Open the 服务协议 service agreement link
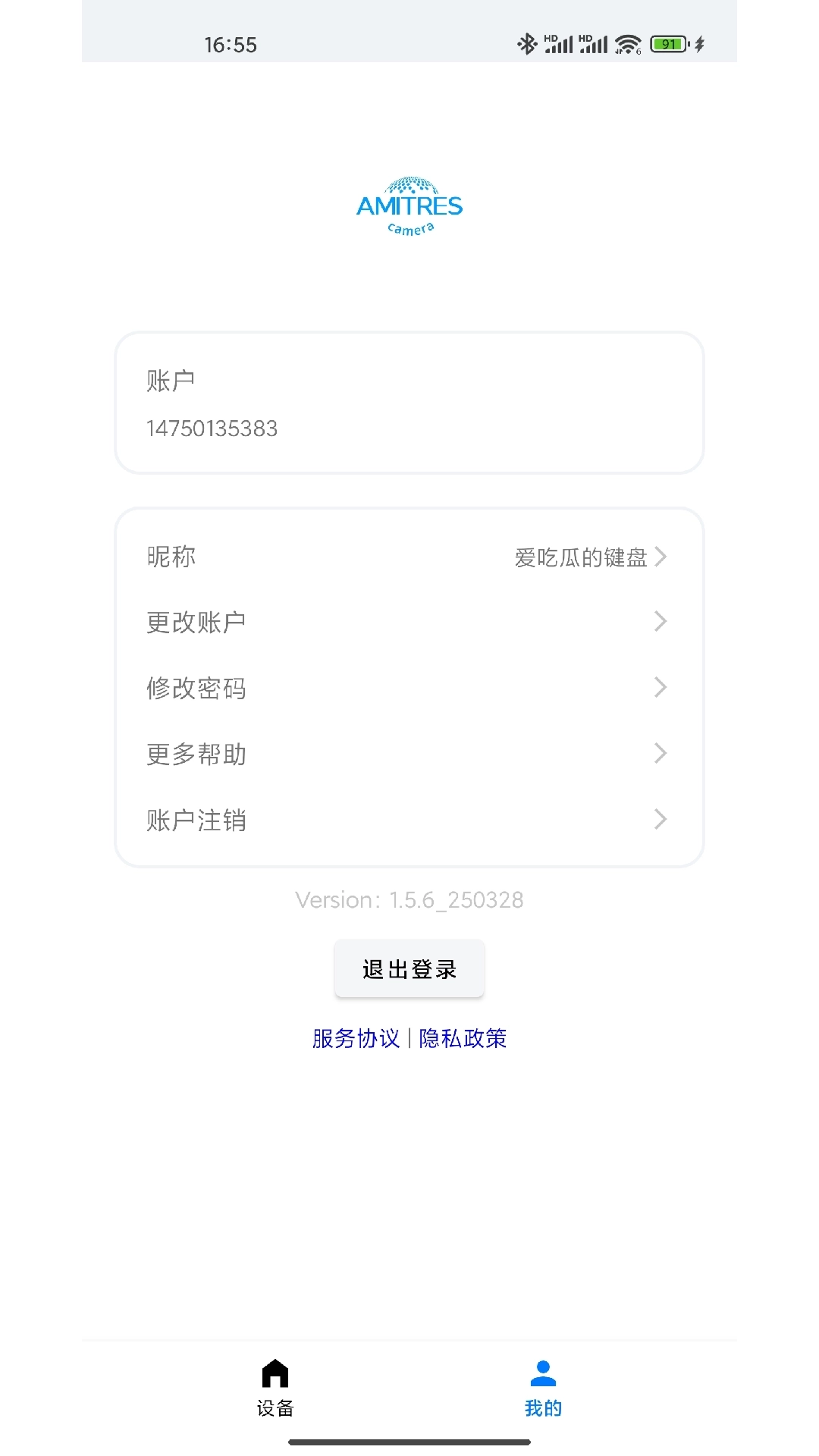The image size is (819, 1456). point(355,1037)
